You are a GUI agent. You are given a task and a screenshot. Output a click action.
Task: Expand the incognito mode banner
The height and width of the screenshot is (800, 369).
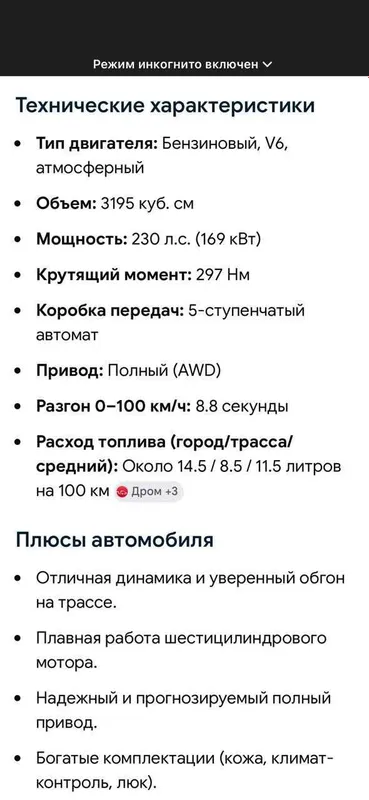(x=183, y=65)
